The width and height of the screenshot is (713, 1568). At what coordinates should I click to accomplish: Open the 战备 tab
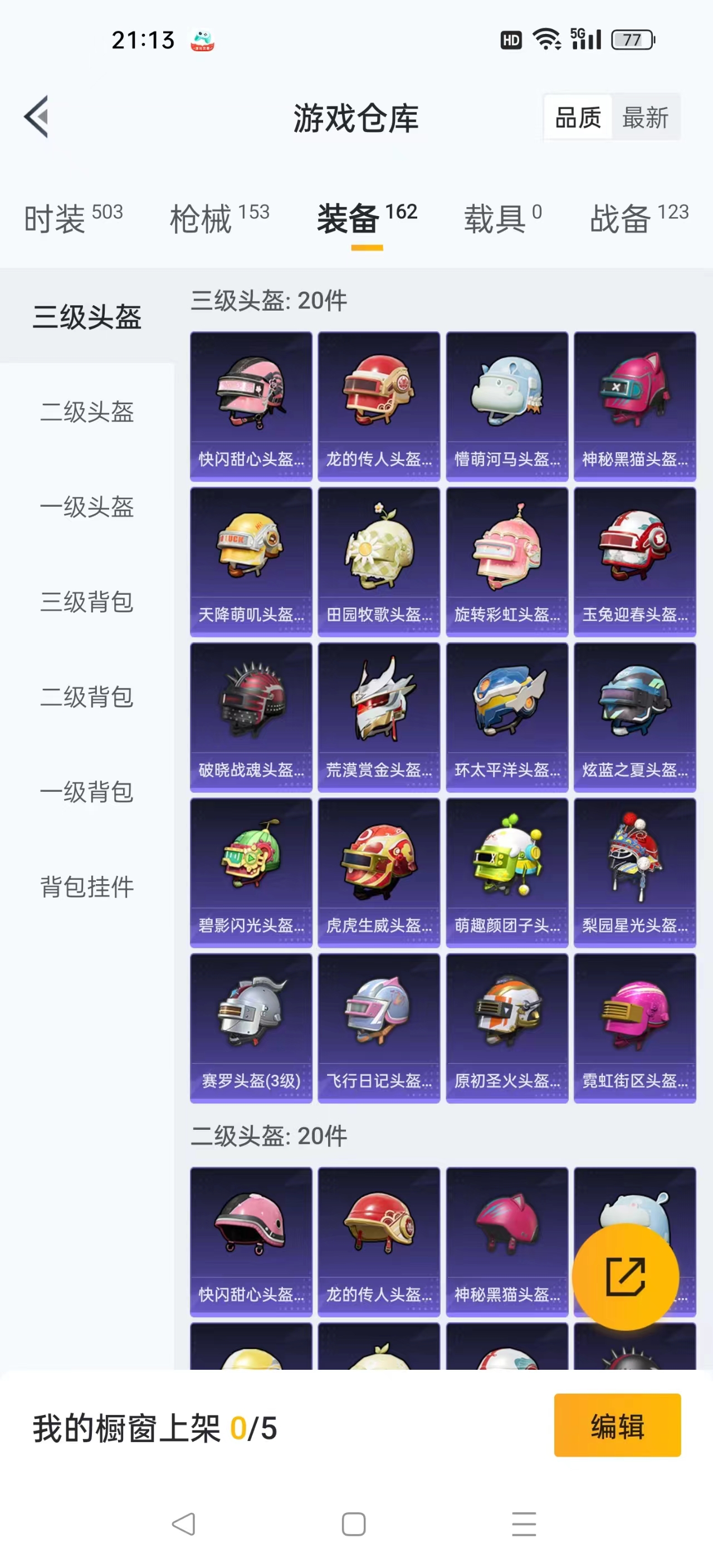coord(639,218)
